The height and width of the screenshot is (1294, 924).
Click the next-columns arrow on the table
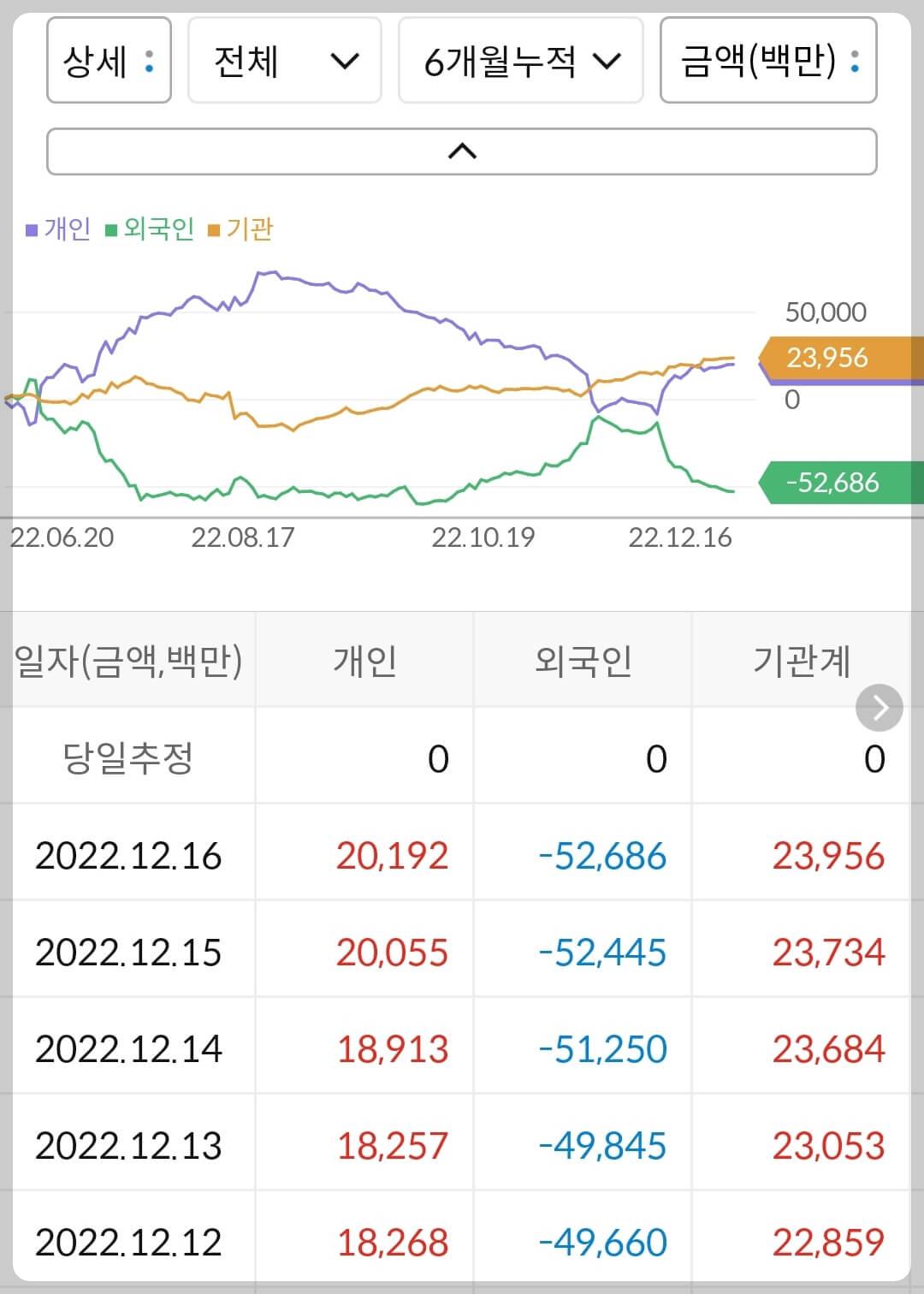[x=878, y=708]
